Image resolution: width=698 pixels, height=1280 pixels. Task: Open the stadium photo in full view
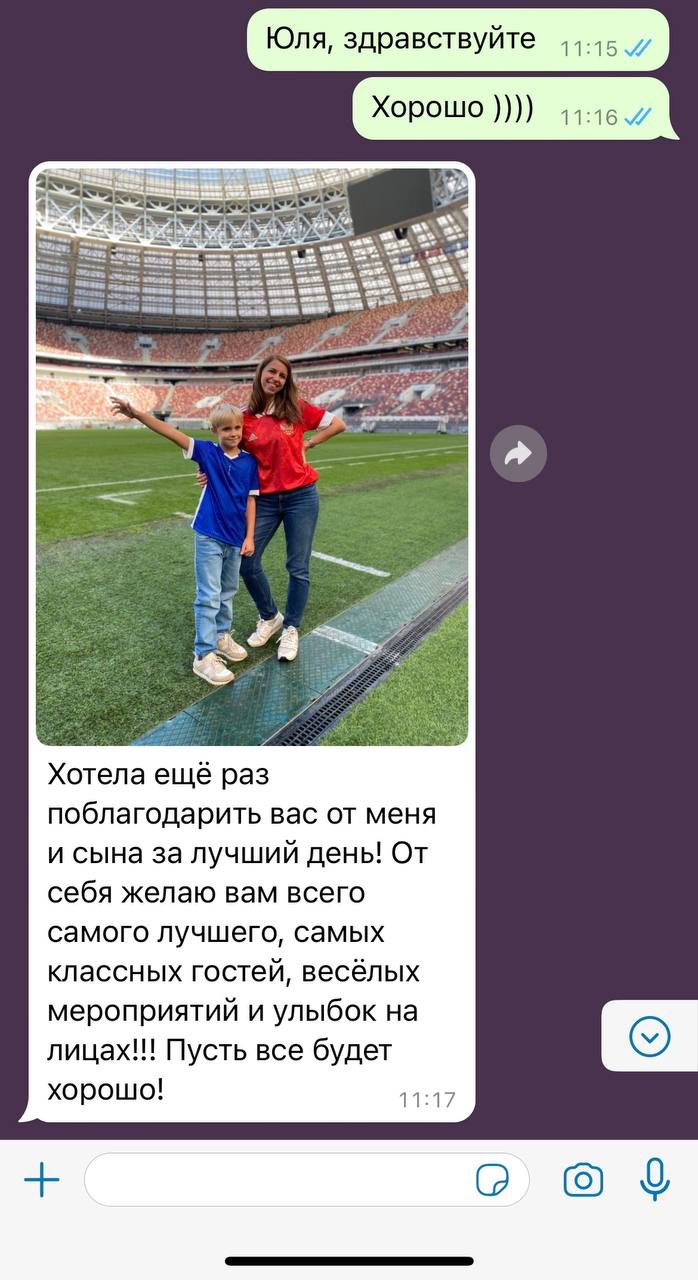[x=251, y=456]
